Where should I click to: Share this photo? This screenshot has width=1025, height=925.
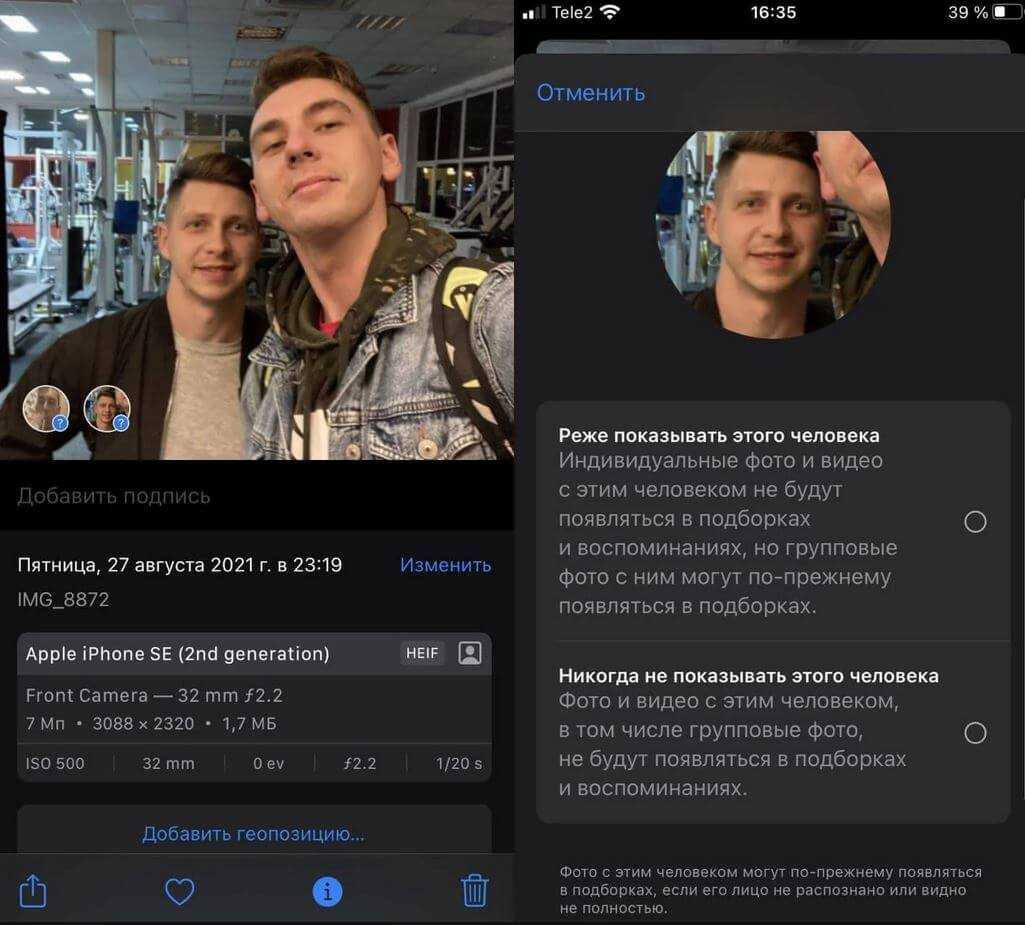33,889
